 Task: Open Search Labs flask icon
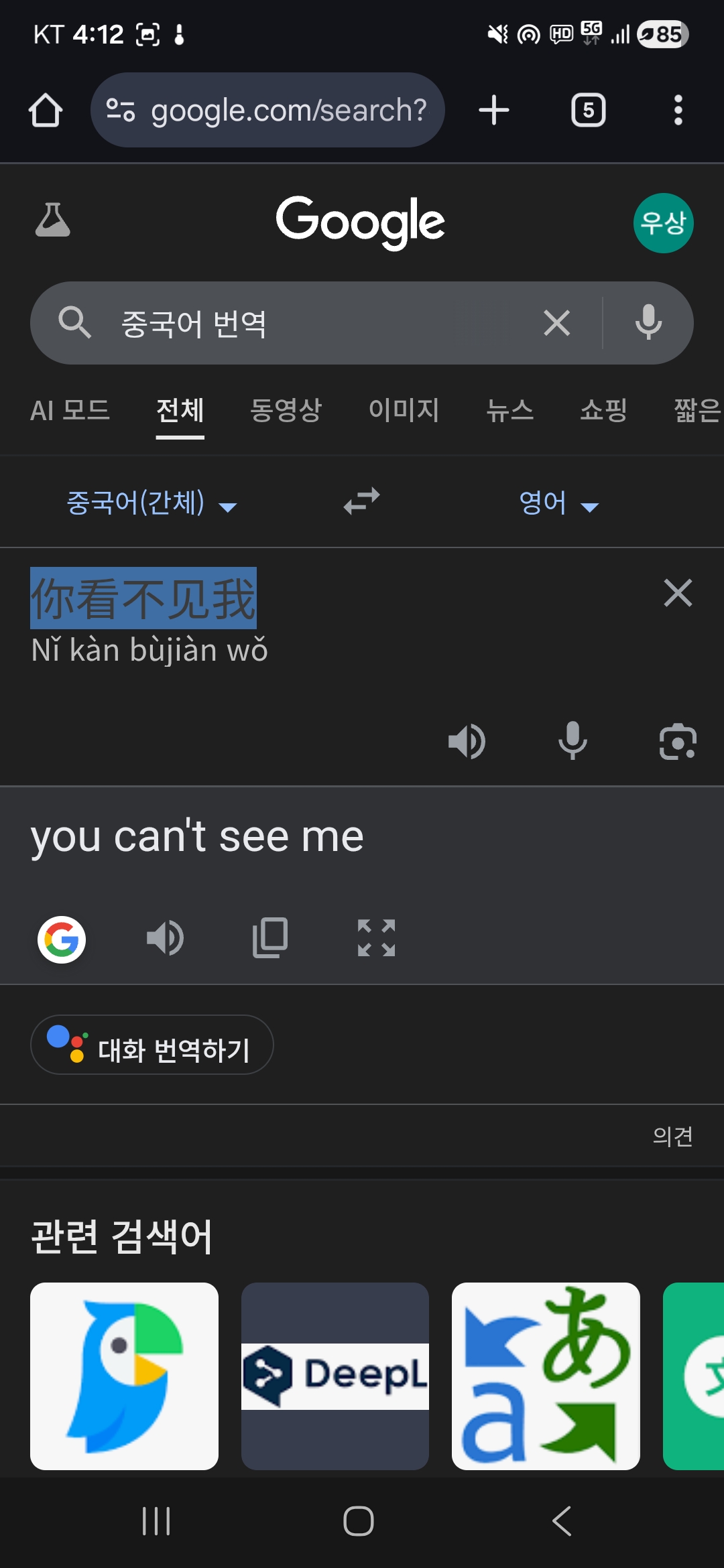pos(52,220)
